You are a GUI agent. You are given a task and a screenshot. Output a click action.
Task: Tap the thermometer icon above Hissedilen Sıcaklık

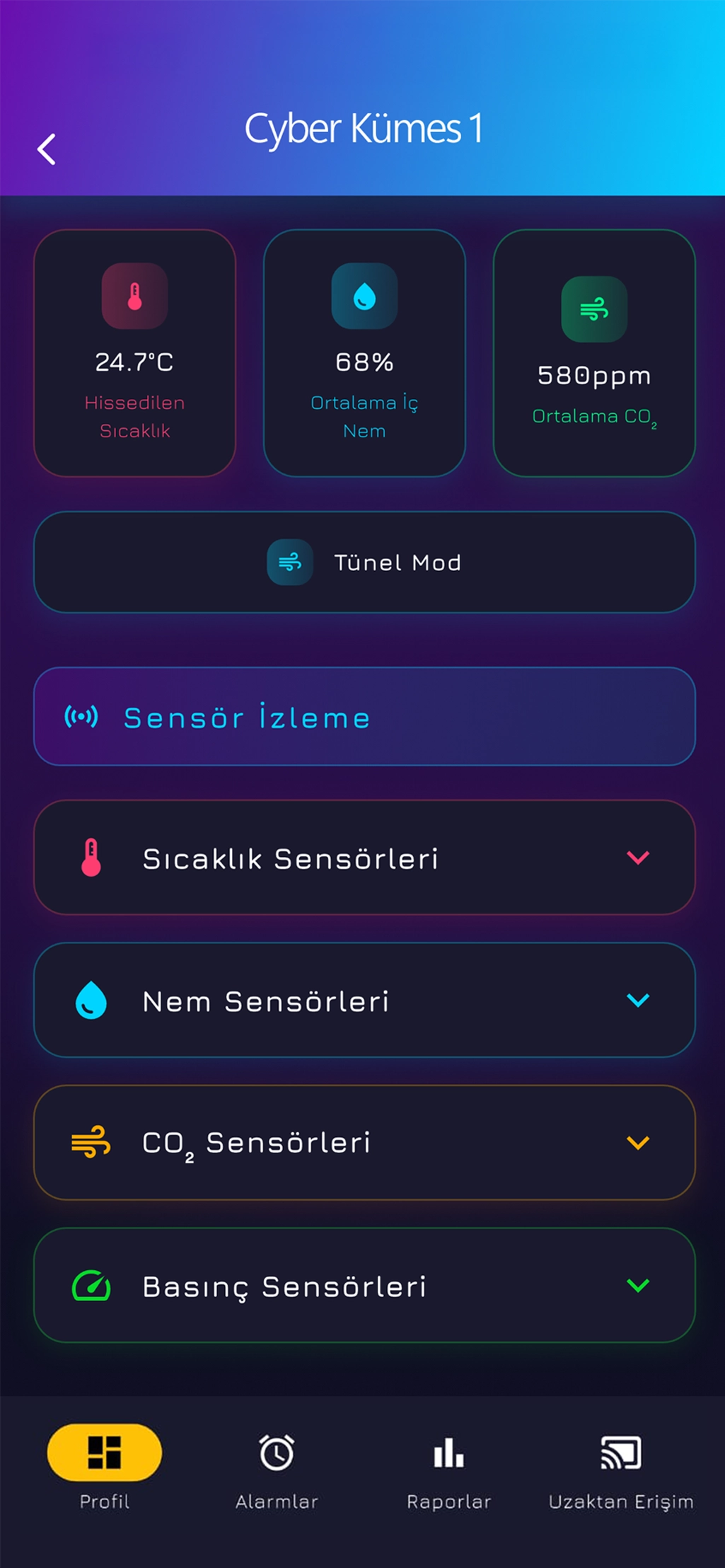pos(134,296)
